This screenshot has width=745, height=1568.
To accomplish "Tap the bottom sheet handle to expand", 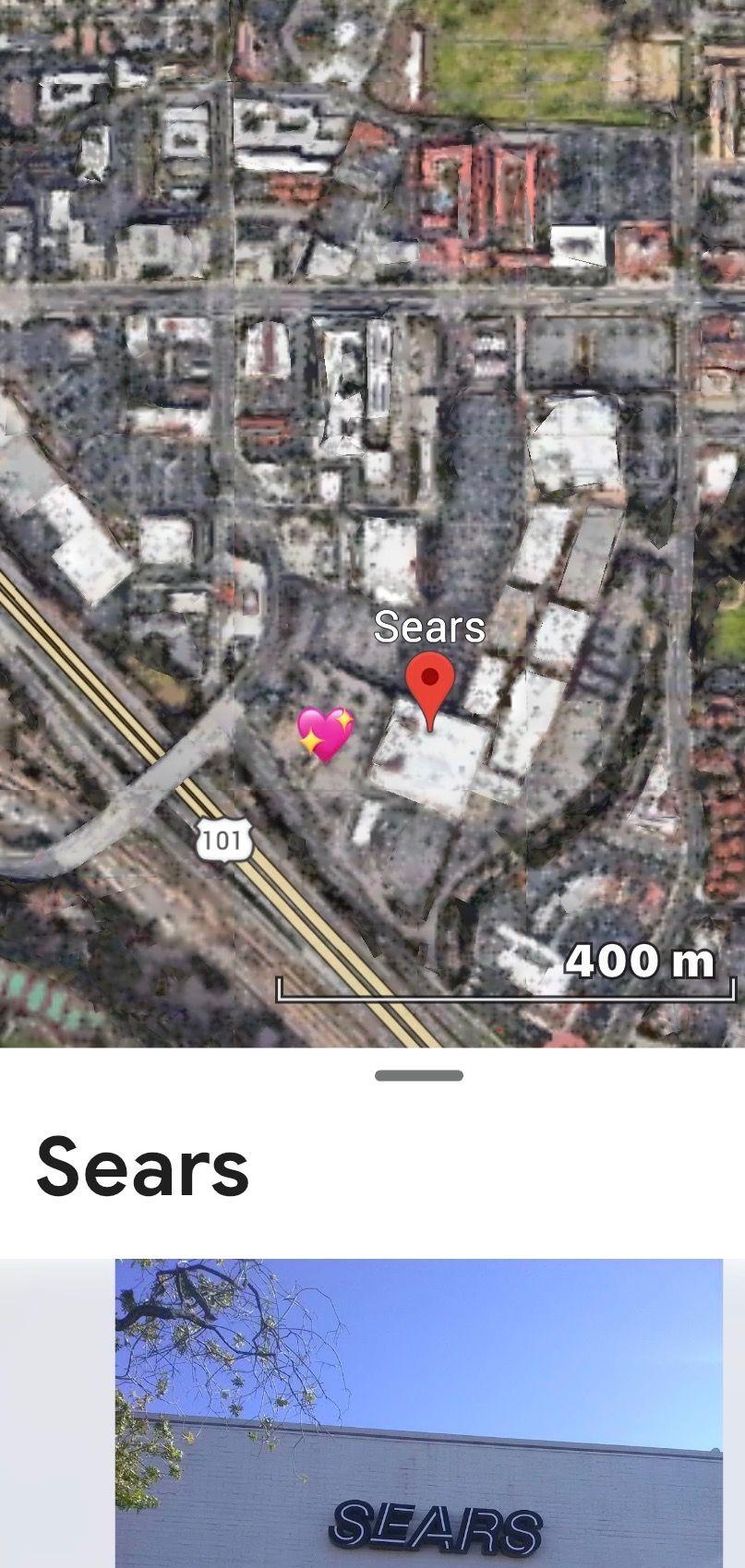I will [x=419, y=1075].
